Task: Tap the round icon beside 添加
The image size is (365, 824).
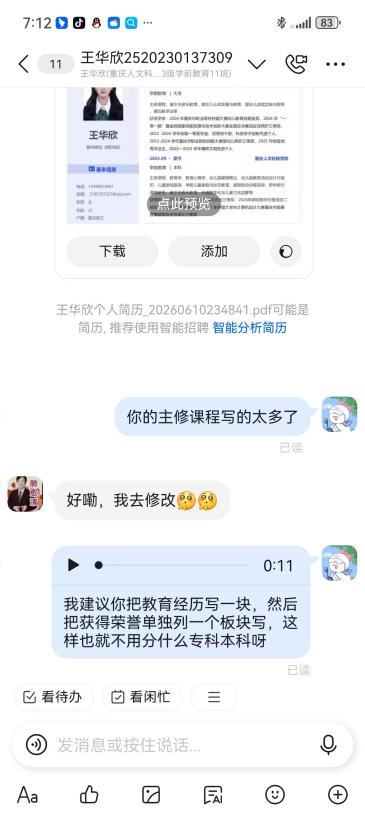Action: [286, 252]
